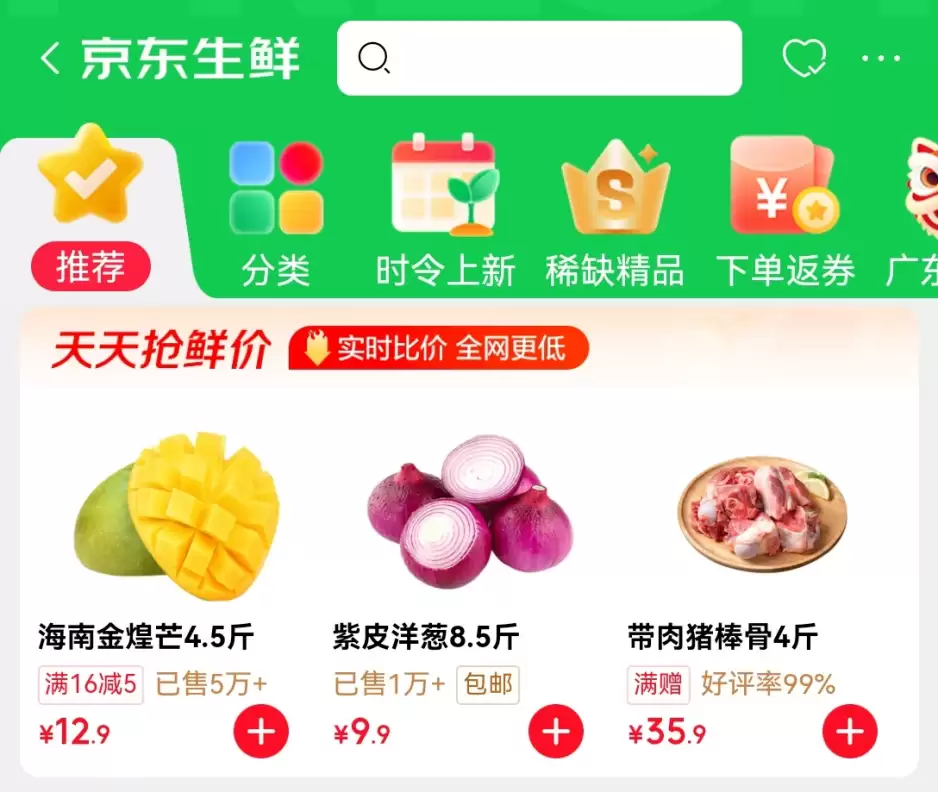The height and width of the screenshot is (792, 938).
Task: Go back from 京东生鲜 page
Action: pos(50,59)
